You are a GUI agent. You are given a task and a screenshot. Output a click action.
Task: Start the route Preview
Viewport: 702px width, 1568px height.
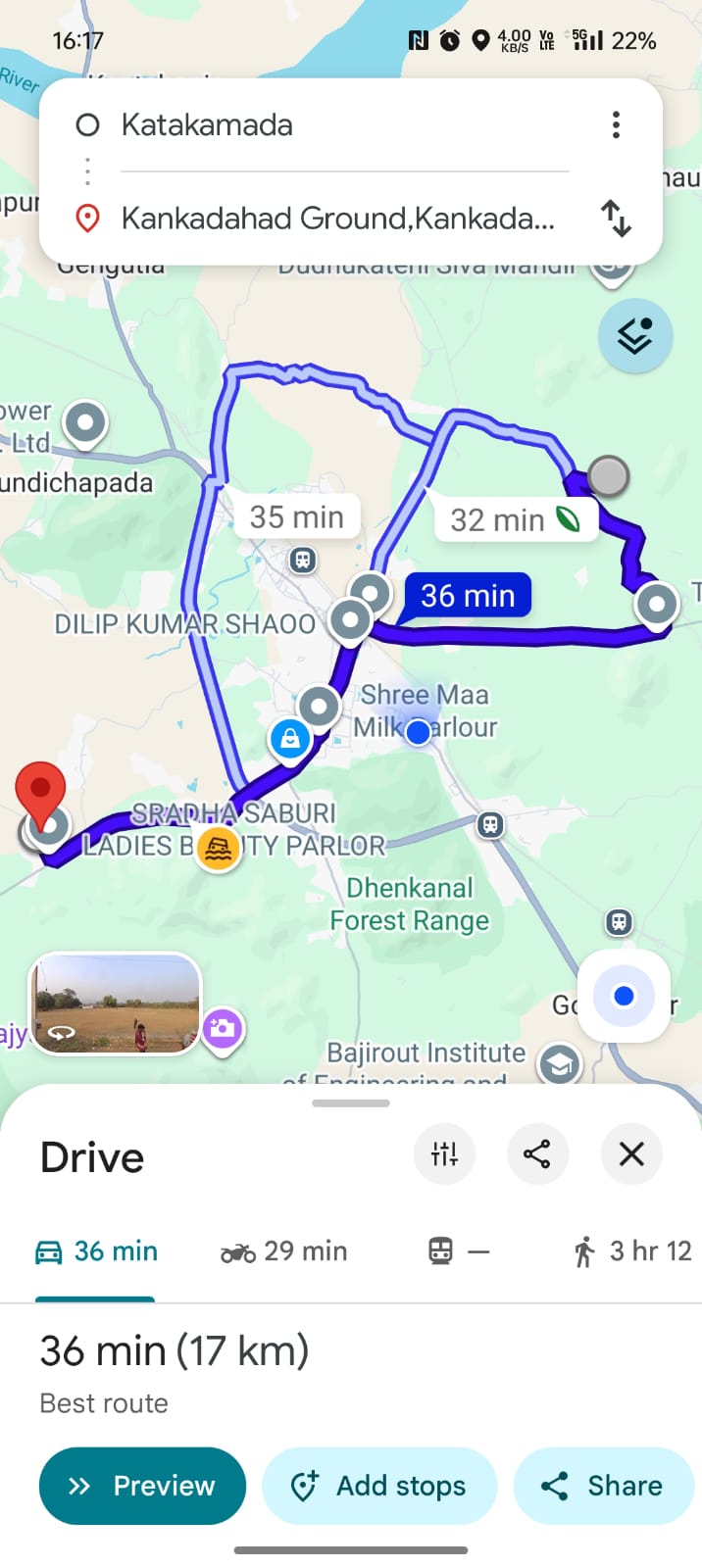[143, 1486]
